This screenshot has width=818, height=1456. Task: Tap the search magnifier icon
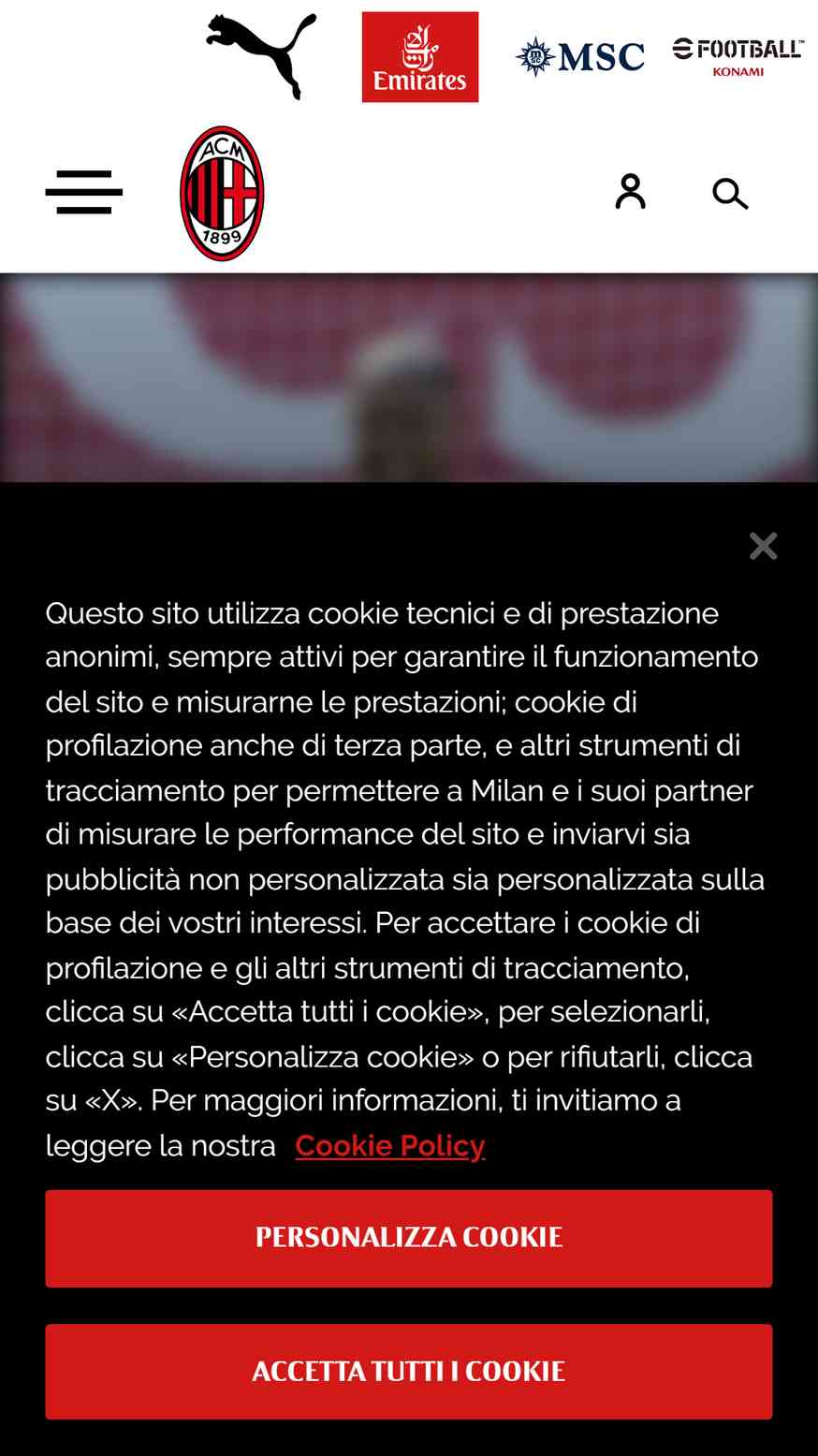click(x=730, y=194)
